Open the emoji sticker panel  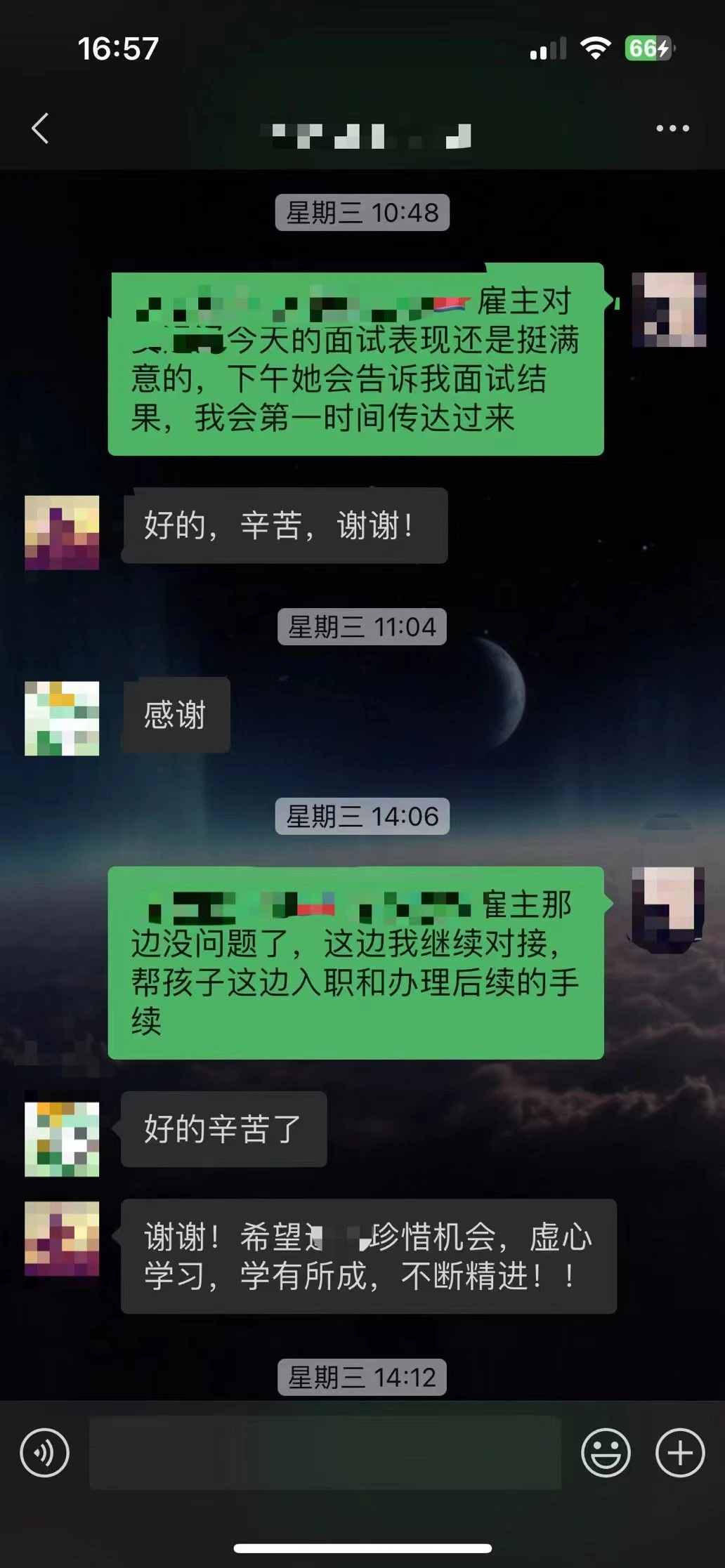click(606, 1453)
